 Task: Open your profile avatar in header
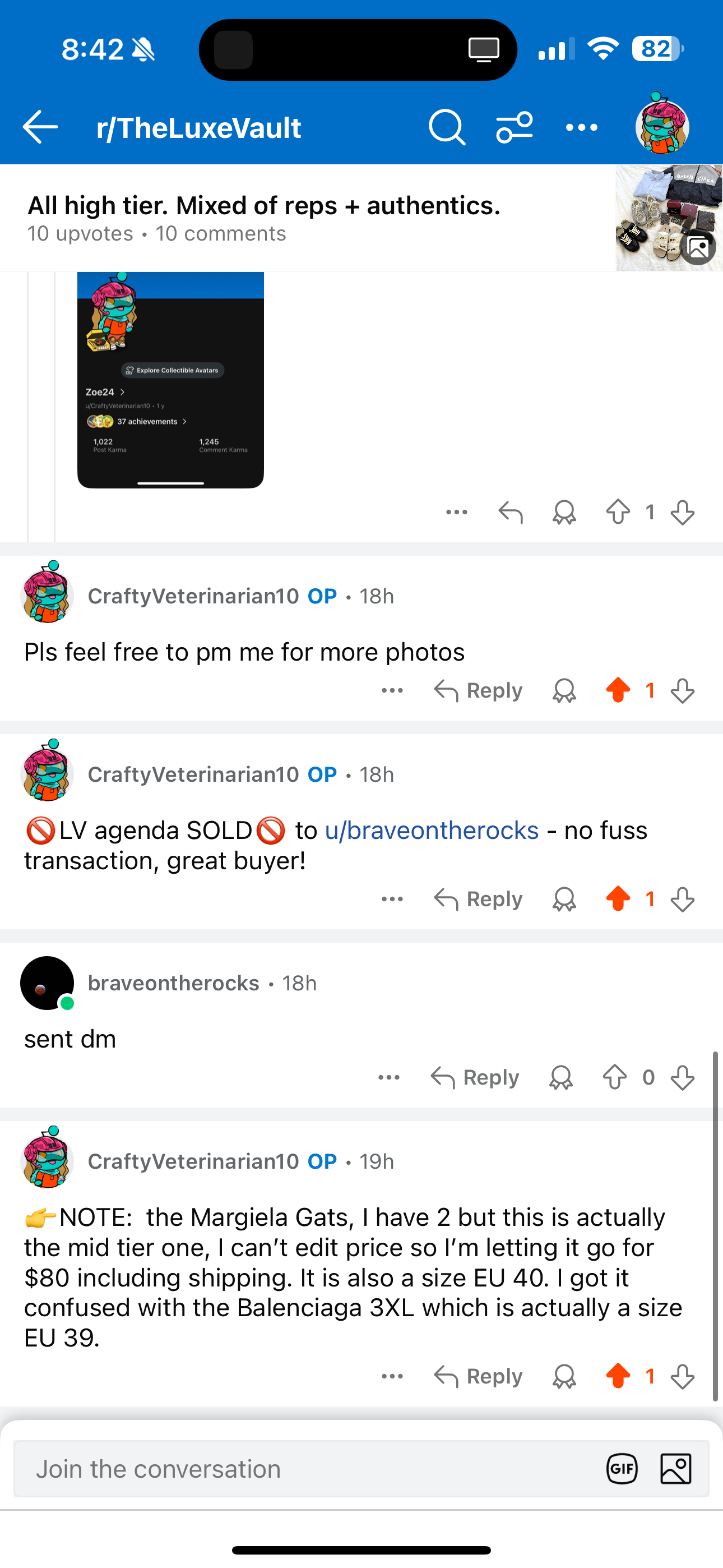pos(662,126)
